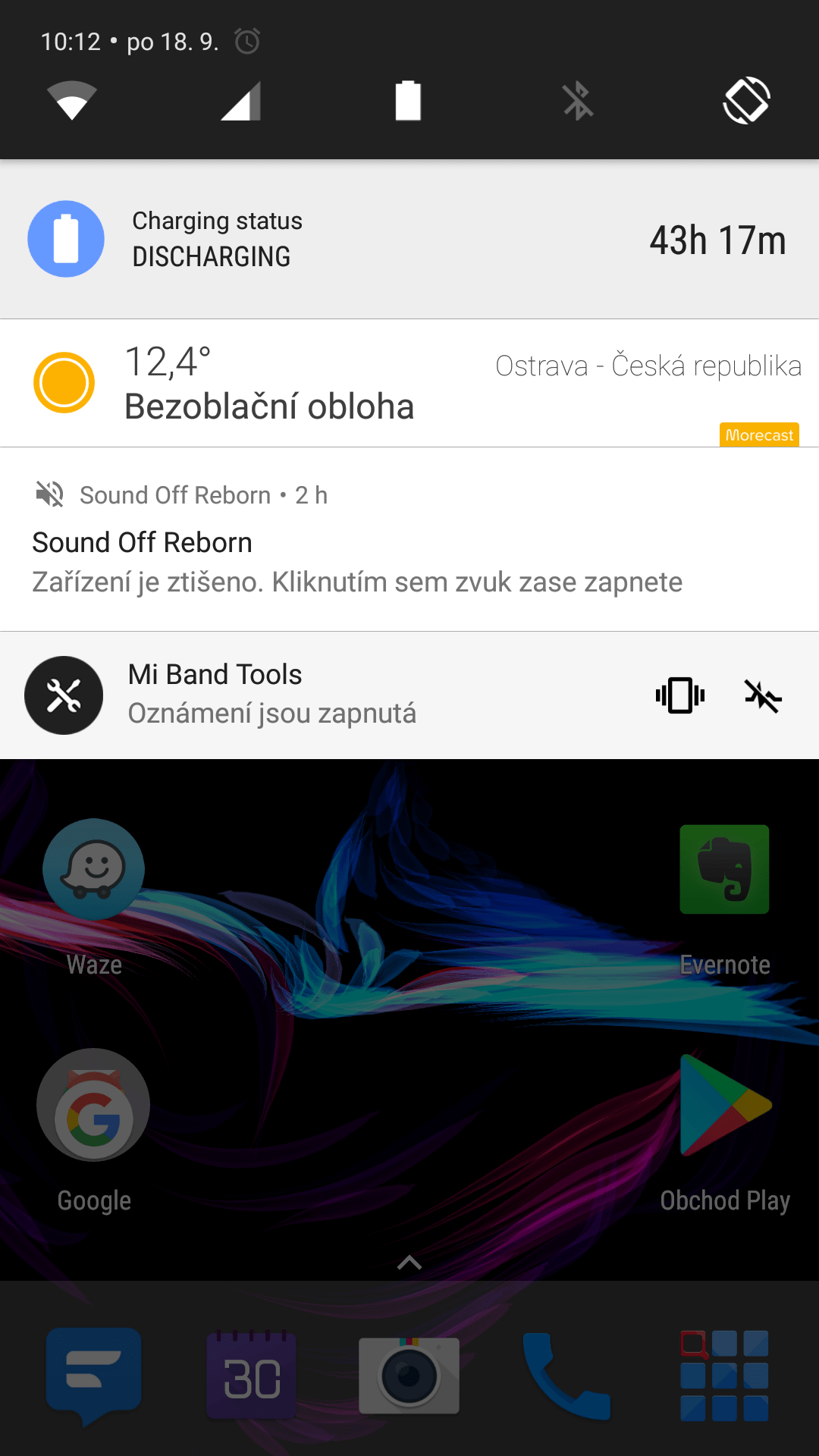The width and height of the screenshot is (819, 1456).
Task: Launch the camera from the dock
Action: (x=409, y=1375)
